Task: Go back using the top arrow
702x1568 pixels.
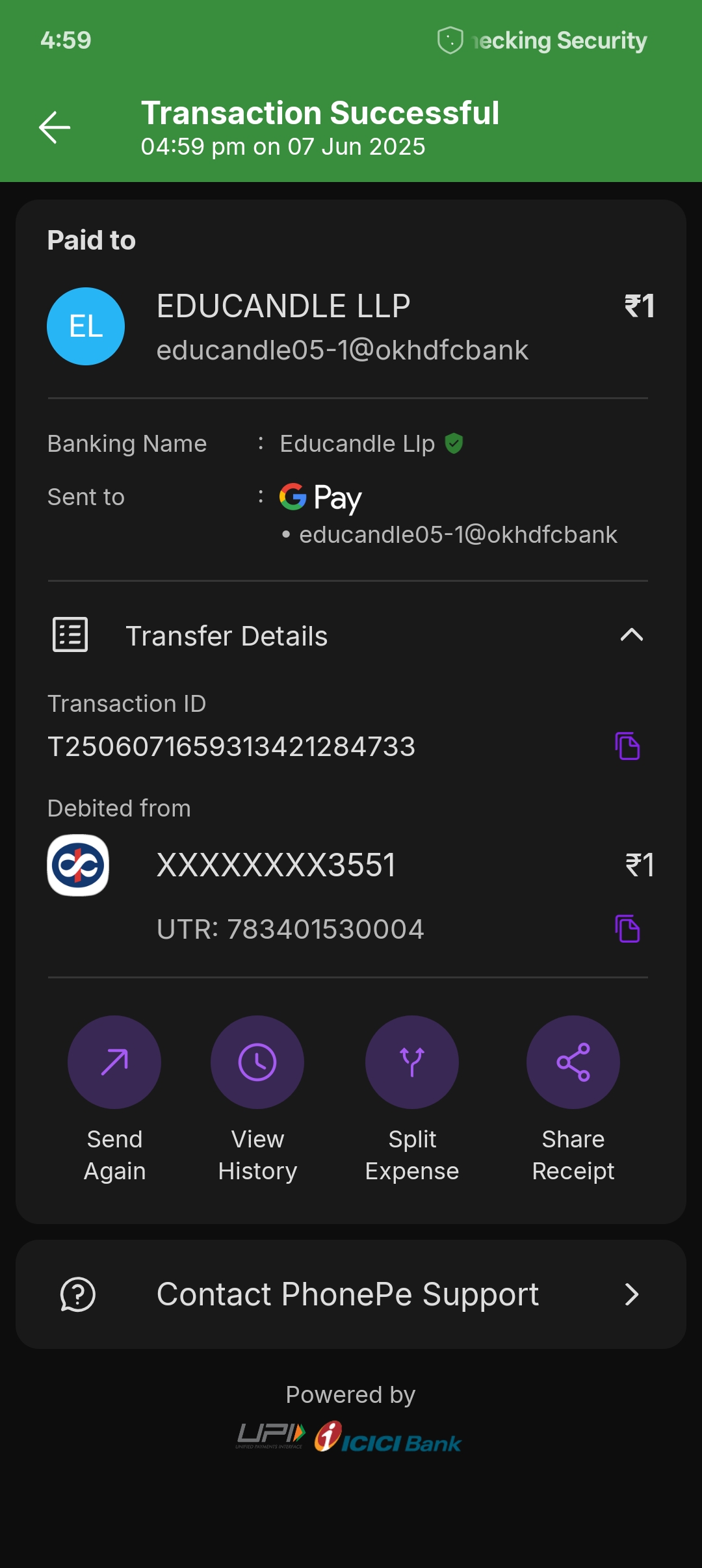Action: click(55, 127)
